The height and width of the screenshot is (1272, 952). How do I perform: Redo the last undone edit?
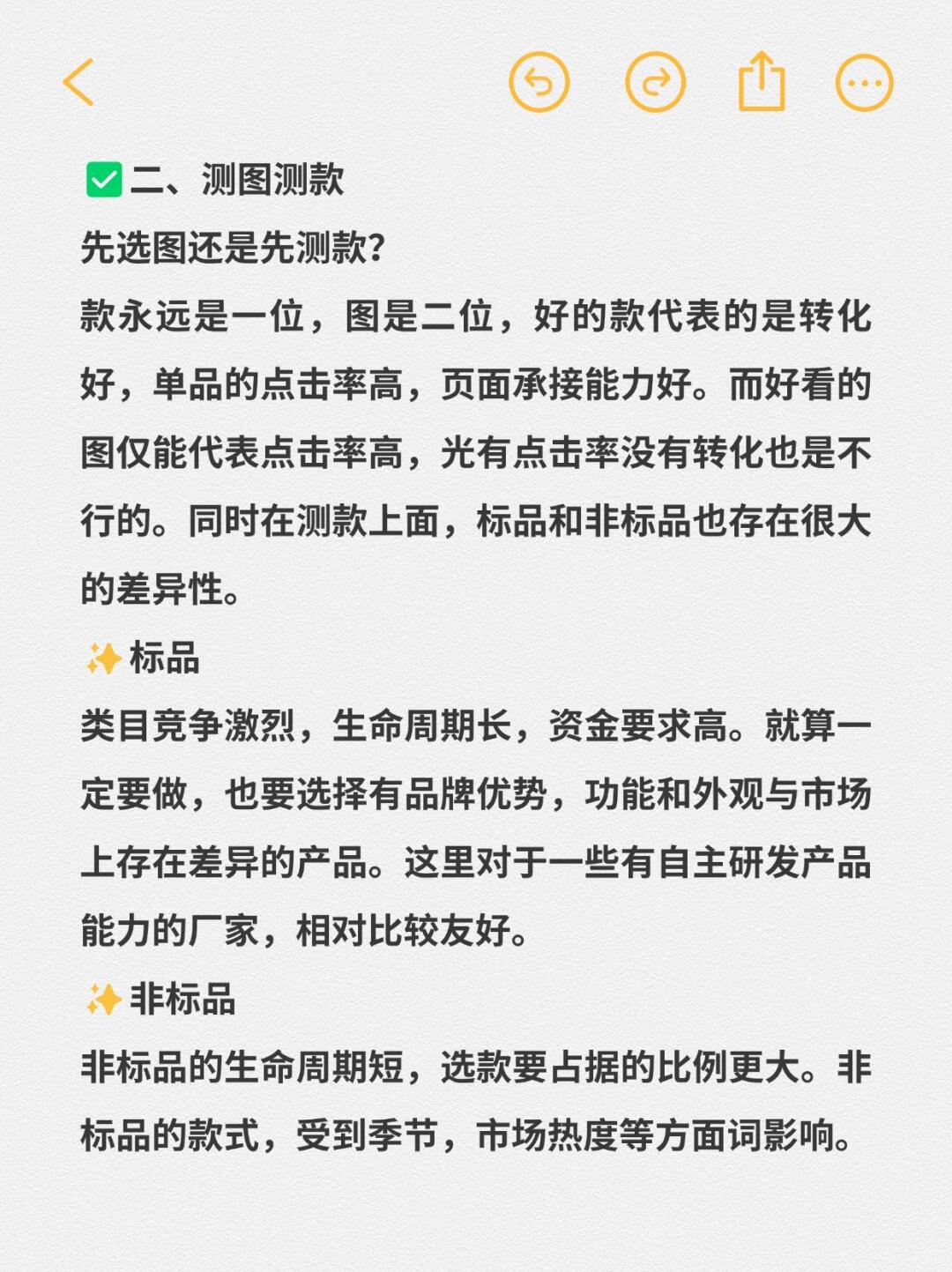tap(655, 83)
